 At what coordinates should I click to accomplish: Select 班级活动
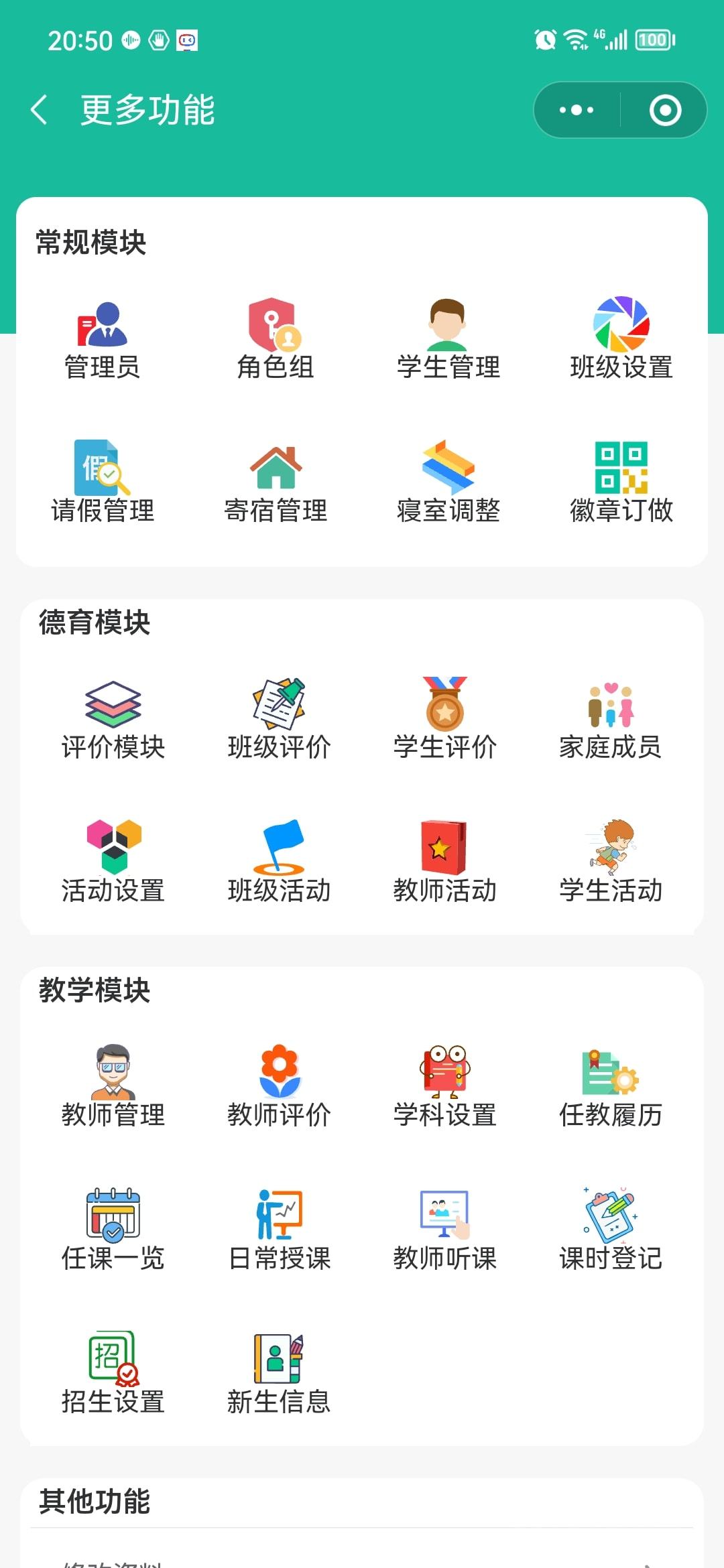click(279, 863)
